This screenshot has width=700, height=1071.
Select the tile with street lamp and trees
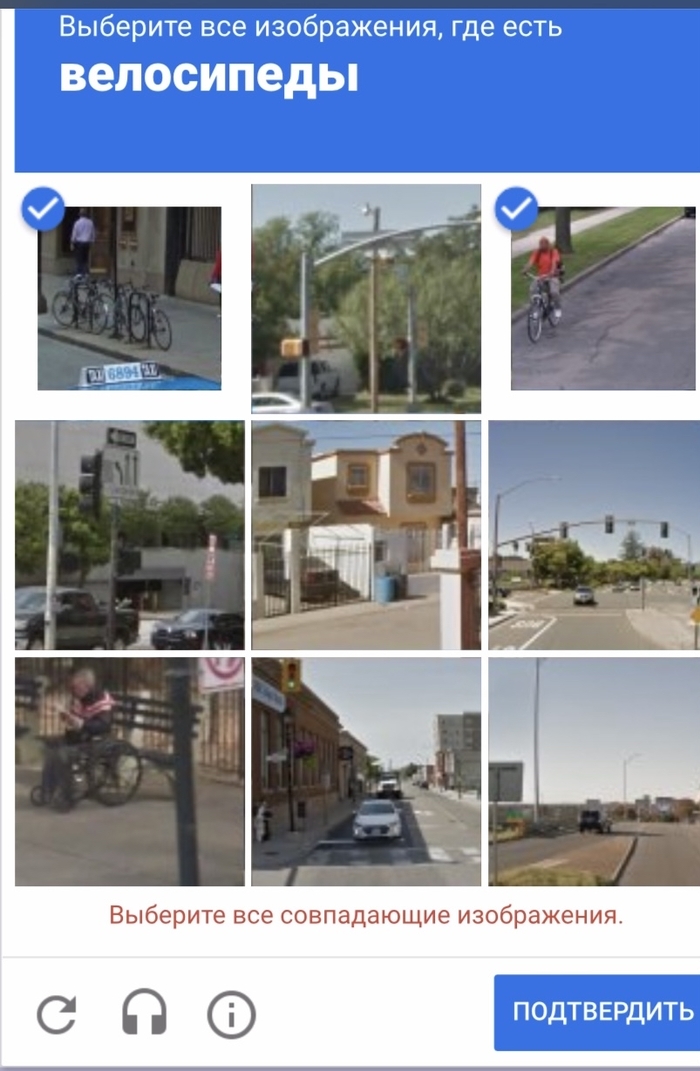click(366, 298)
